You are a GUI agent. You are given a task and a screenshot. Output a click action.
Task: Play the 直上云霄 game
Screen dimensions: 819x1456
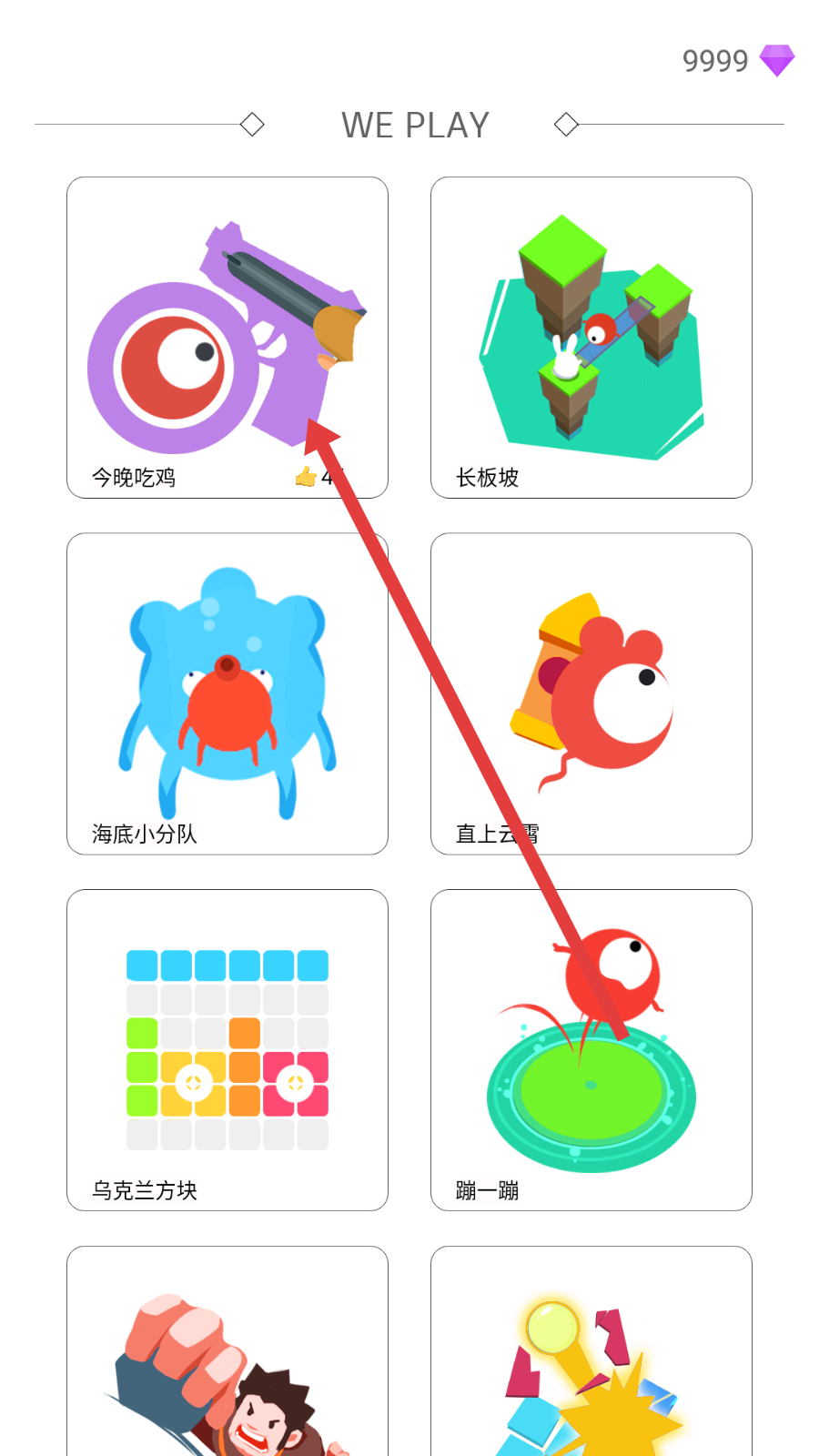pos(591,693)
